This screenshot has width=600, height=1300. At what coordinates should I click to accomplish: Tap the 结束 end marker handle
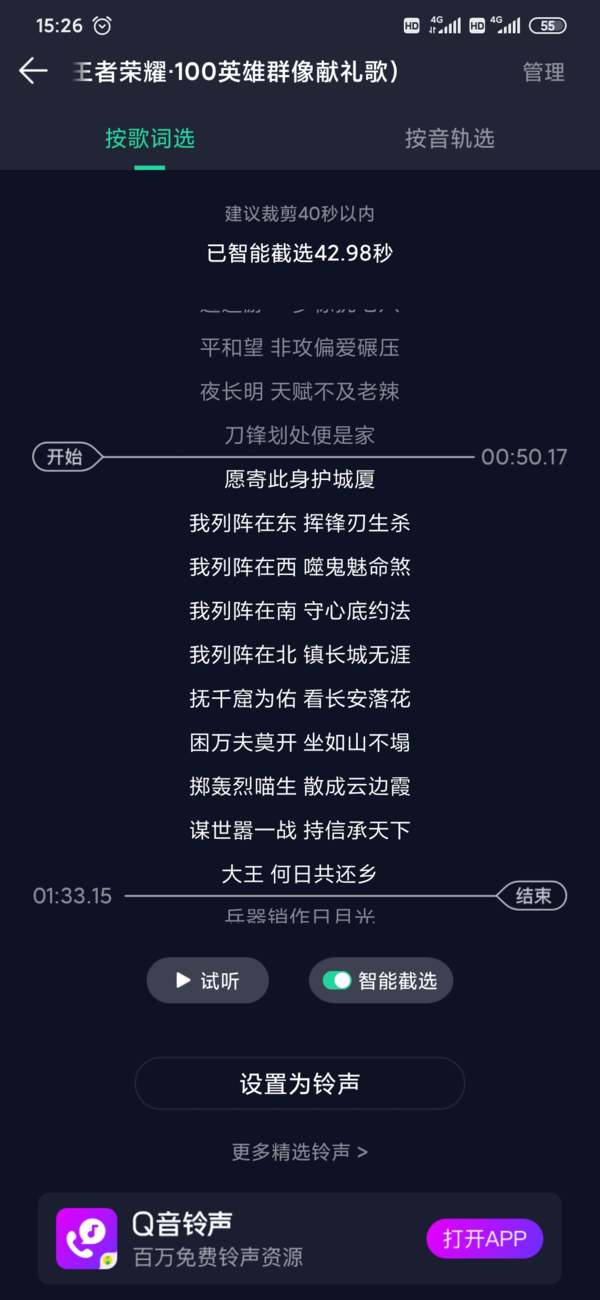tap(532, 896)
